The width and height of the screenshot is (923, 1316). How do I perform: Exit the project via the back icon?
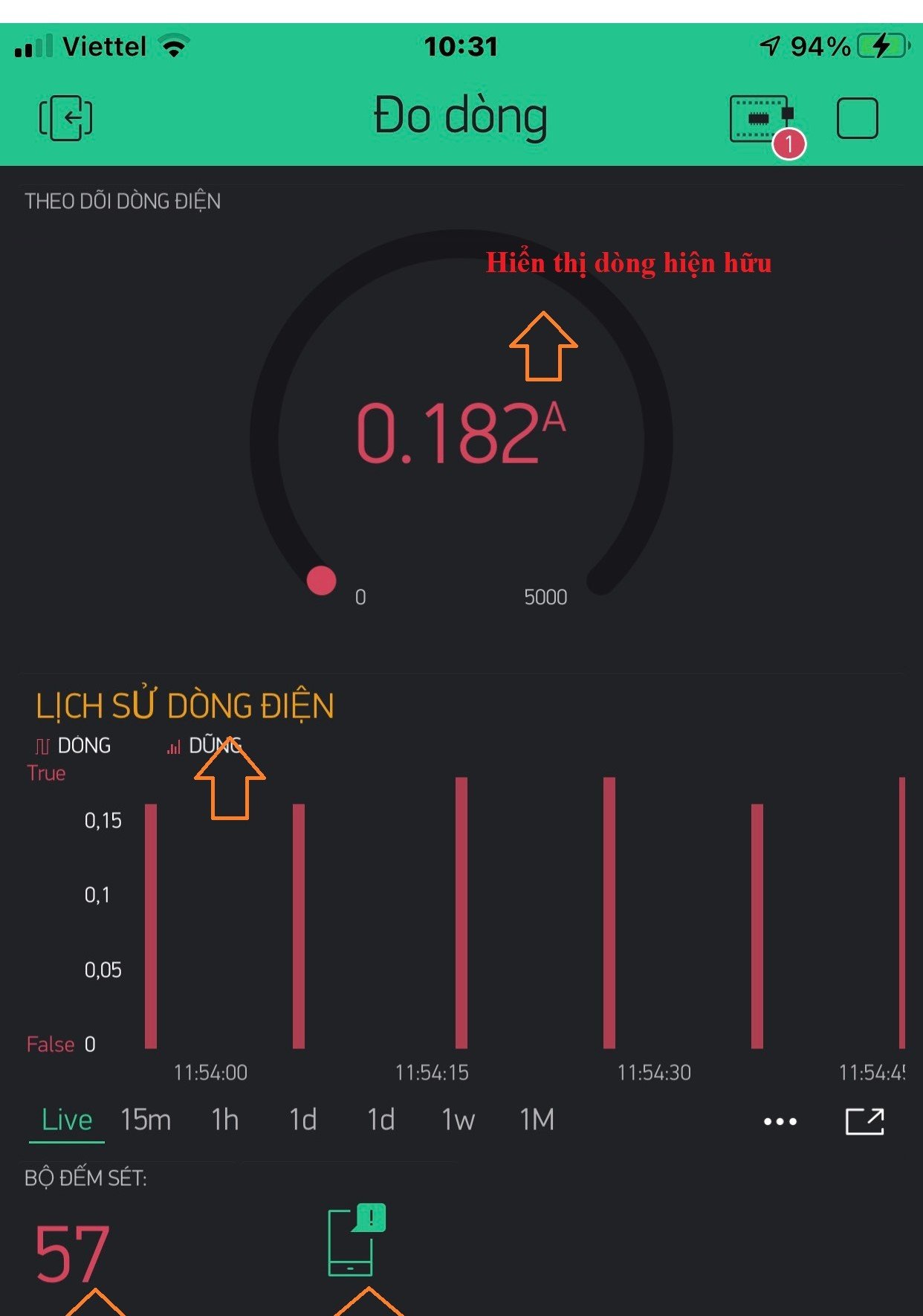pos(65,118)
